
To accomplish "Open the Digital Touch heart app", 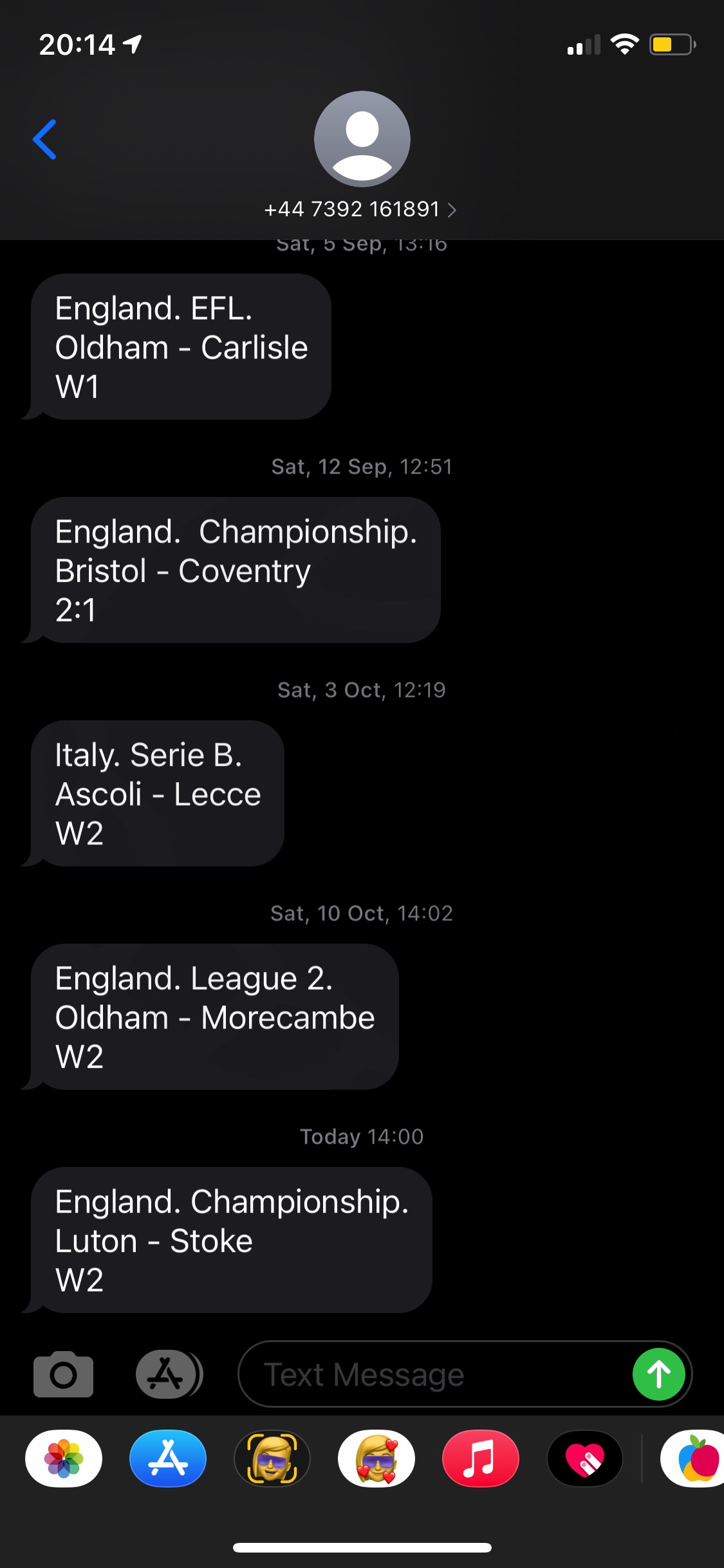I will click(x=585, y=1459).
